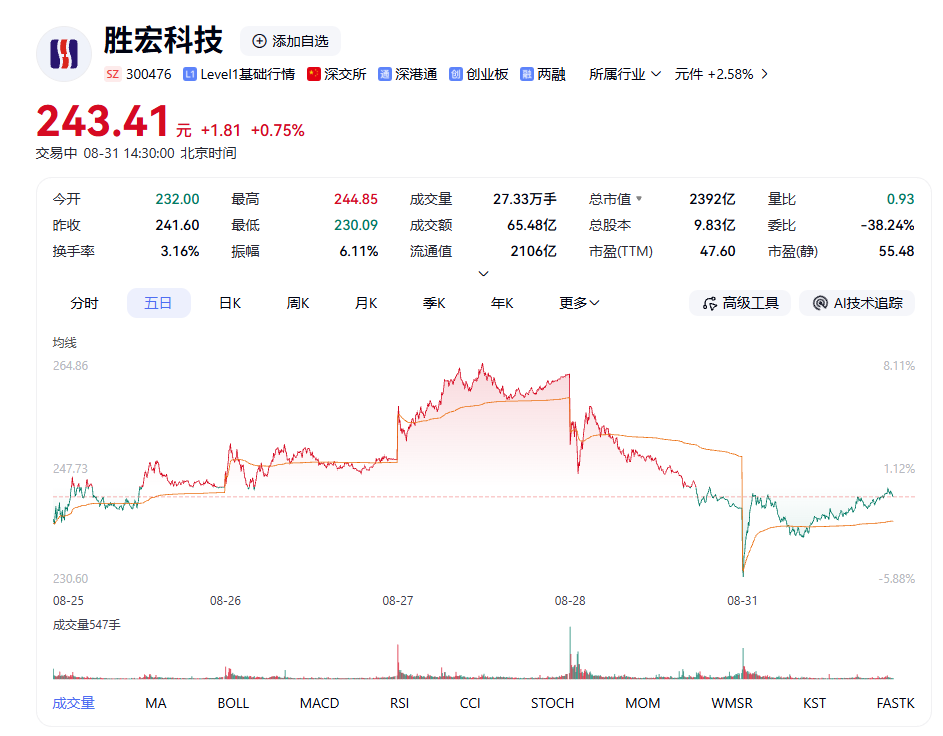Open AI技术追踪
The width and height of the screenshot is (943, 736).
(857, 303)
